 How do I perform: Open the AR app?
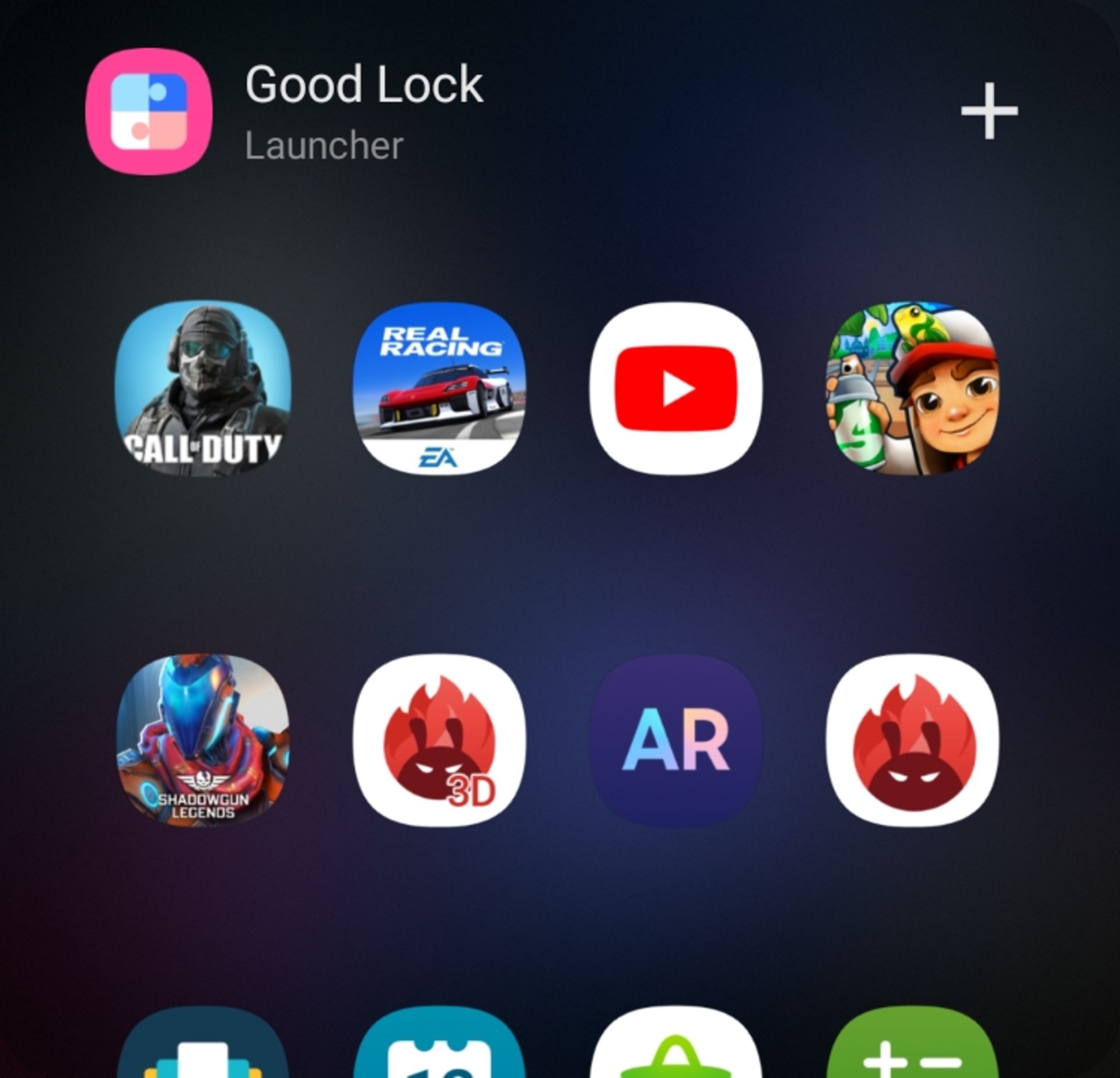tap(676, 740)
